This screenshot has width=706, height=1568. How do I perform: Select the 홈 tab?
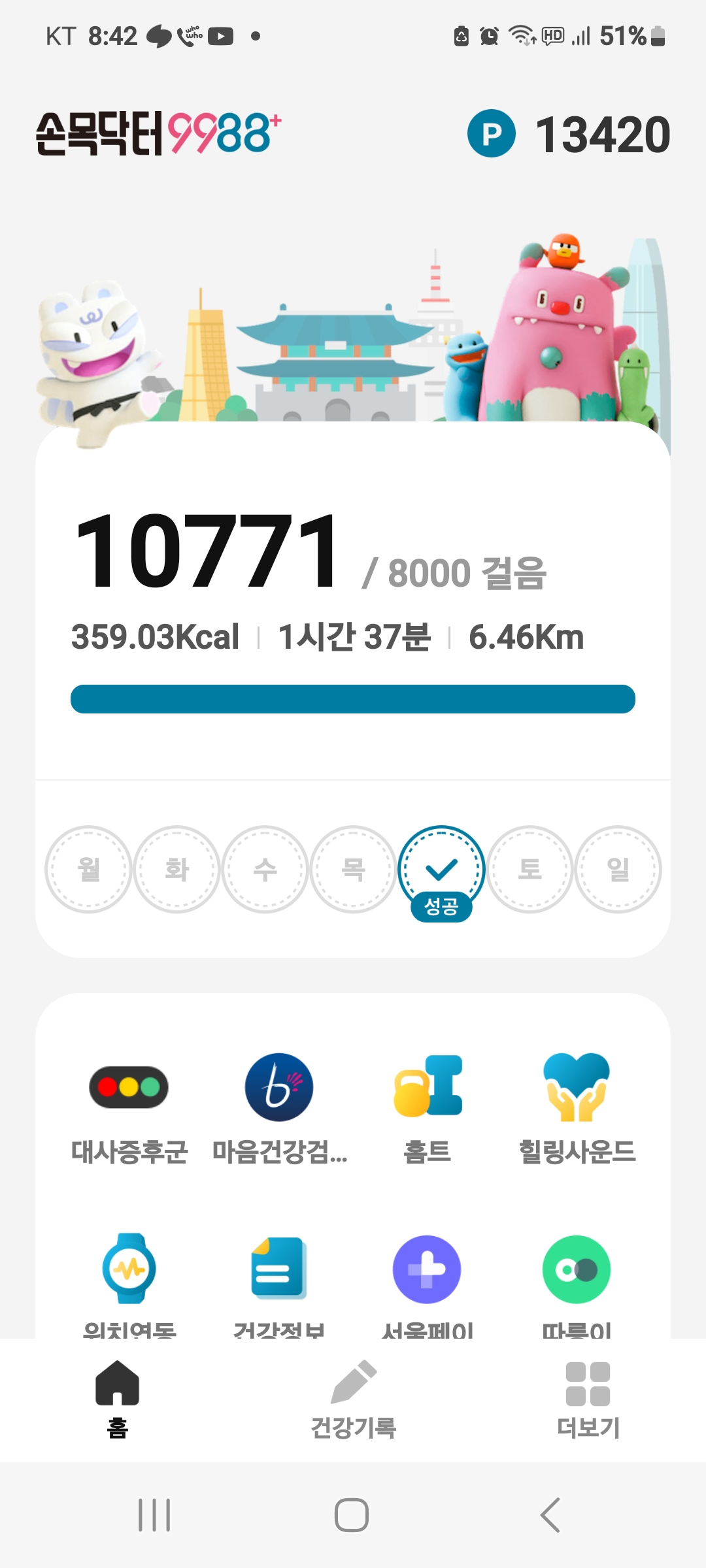tap(118, 1399)
